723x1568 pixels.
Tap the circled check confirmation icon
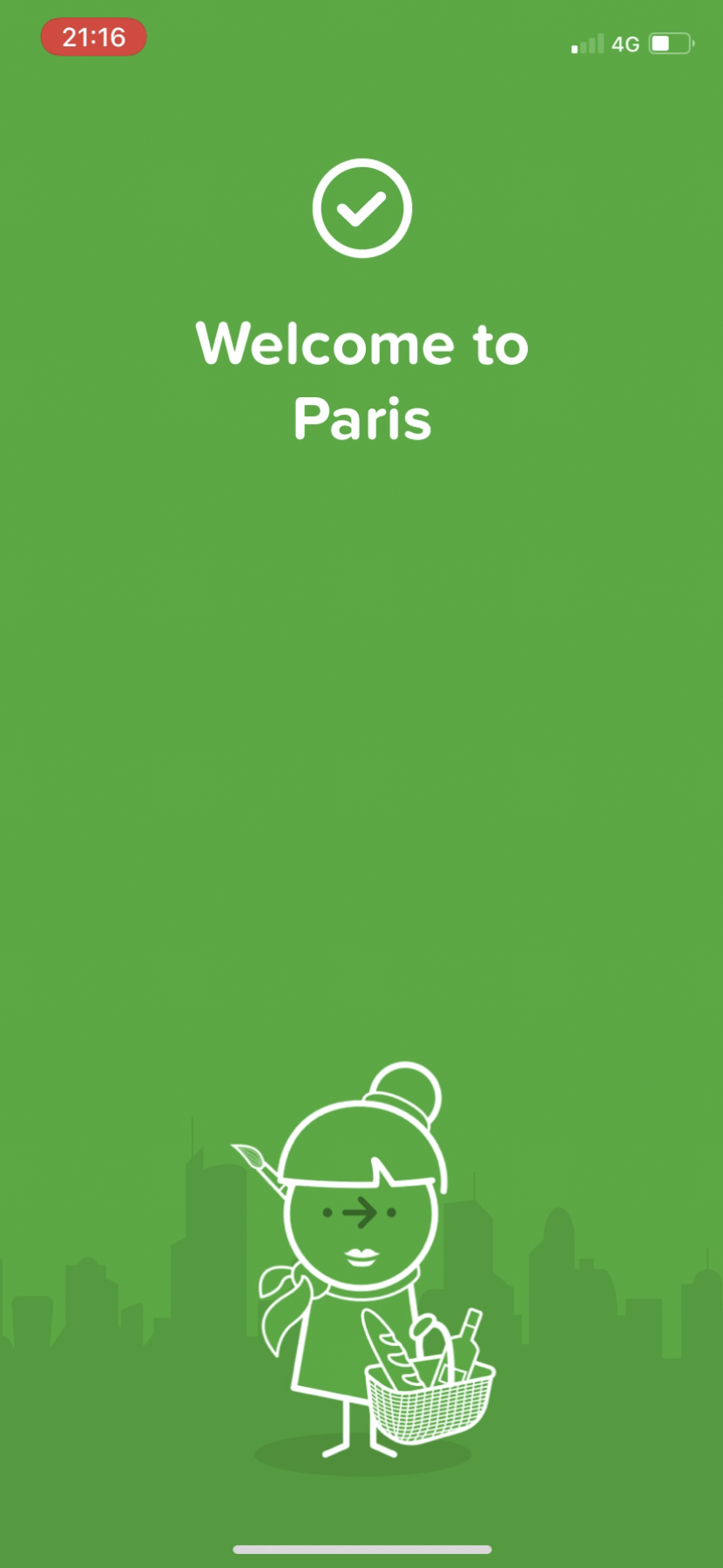pyautogui.click(x=361, y=209)
